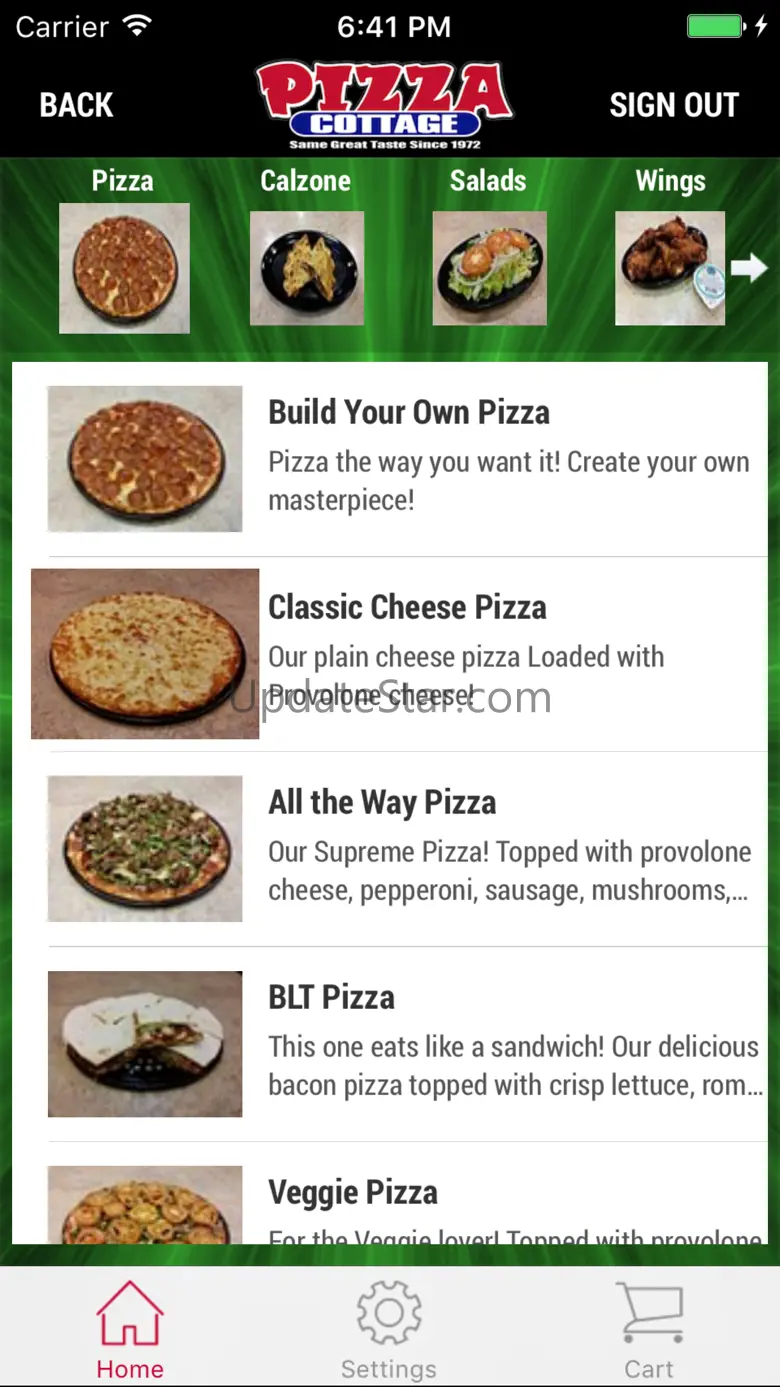Go to the Cart tab
This screenshot has width=780, height=1387.
tap(650, 1328)
